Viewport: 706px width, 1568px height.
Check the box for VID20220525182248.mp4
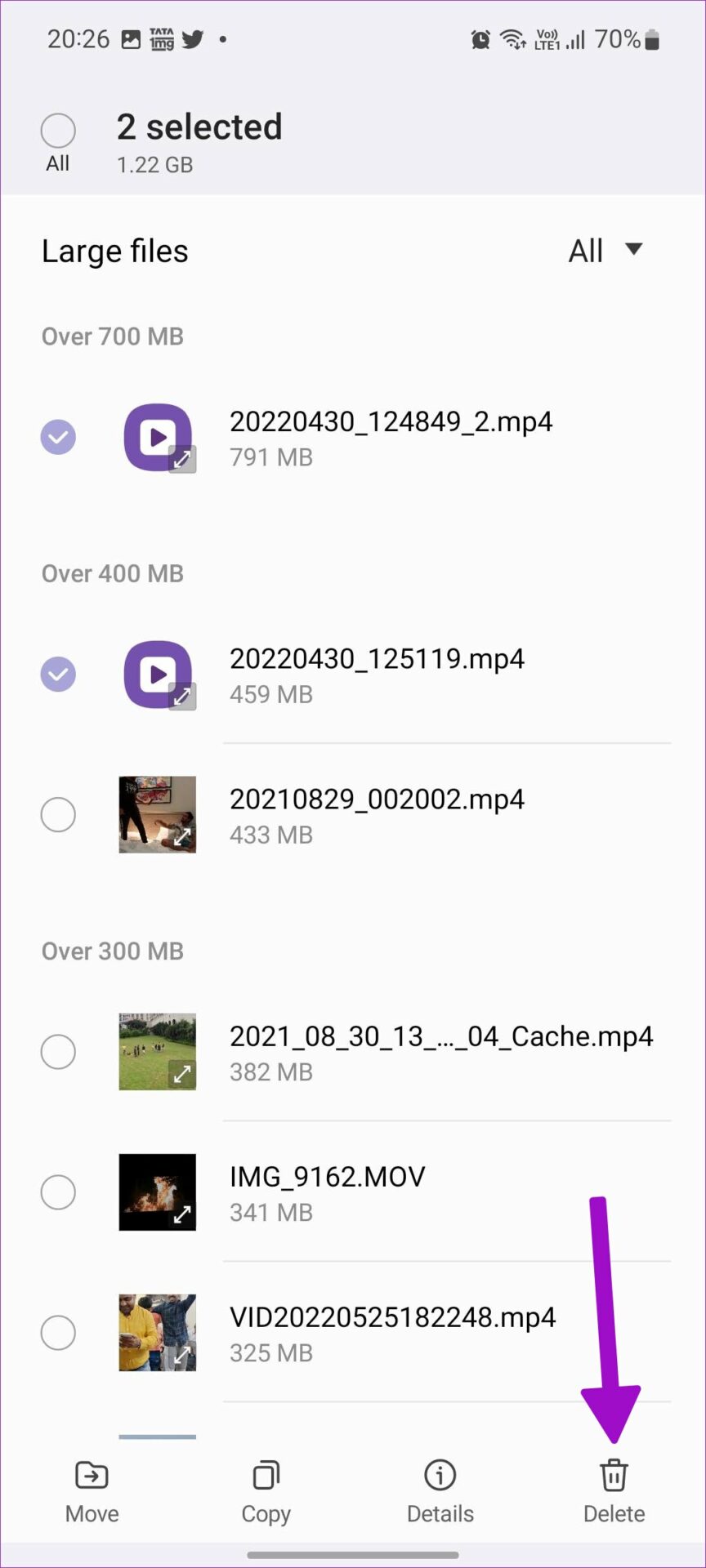tap(58, 1333)
